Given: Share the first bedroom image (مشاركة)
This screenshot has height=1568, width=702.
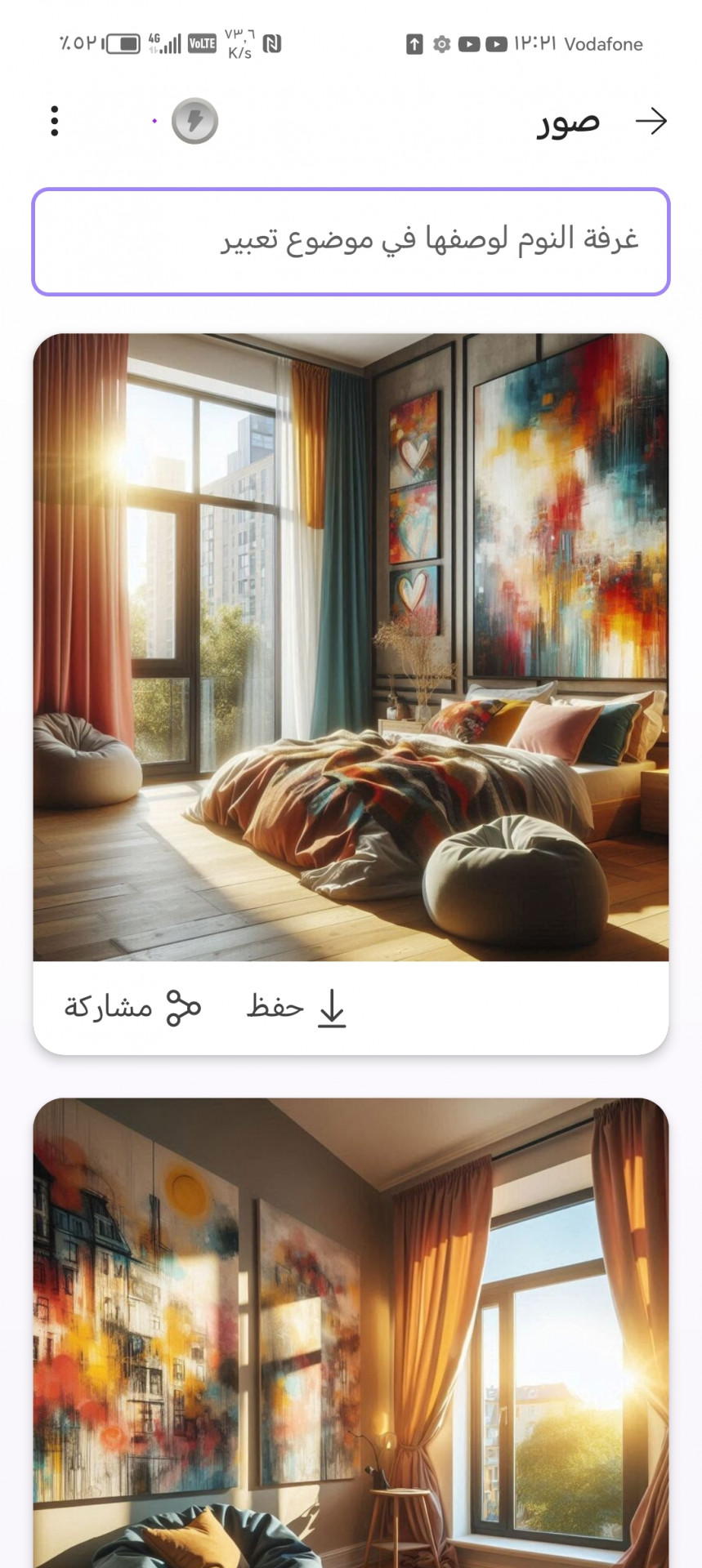Looking at the screenshot, I should 132,1007.
